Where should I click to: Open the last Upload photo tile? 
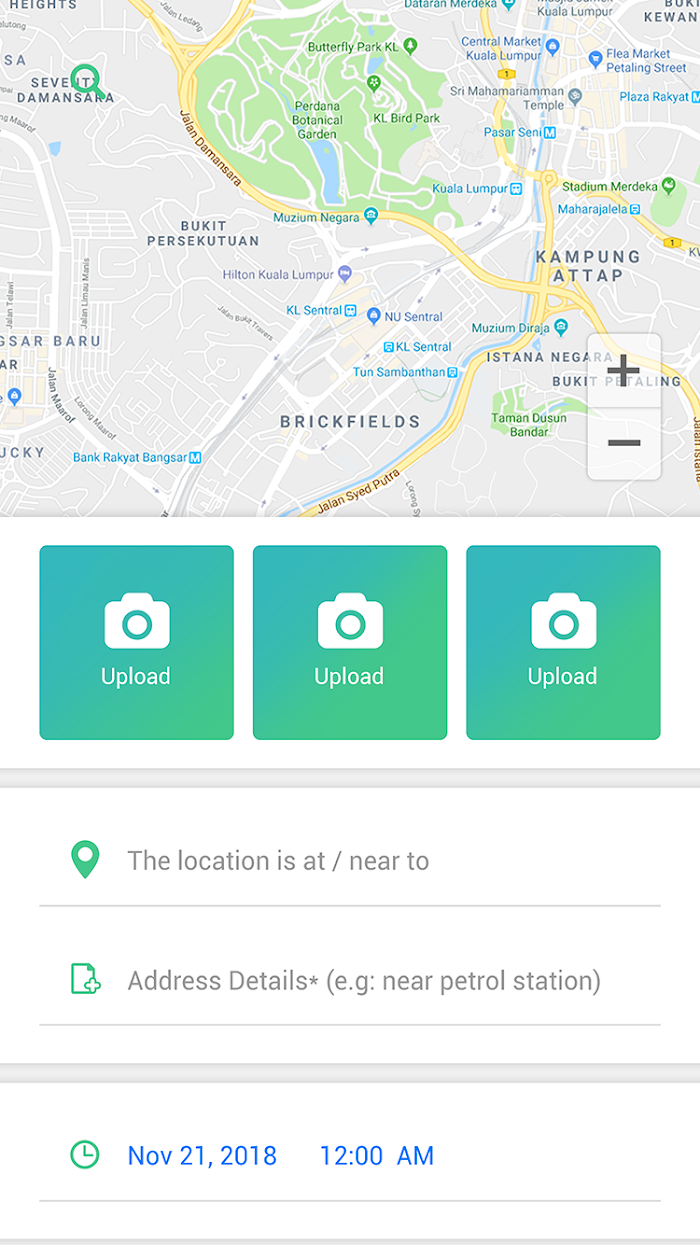(563, 642)
